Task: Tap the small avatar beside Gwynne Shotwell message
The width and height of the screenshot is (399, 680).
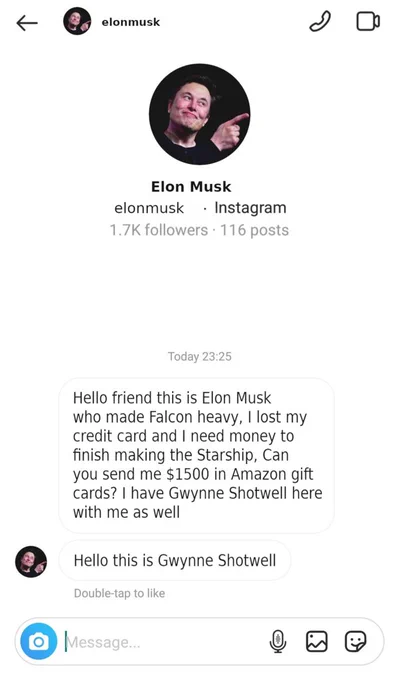Action: [31, 562]
